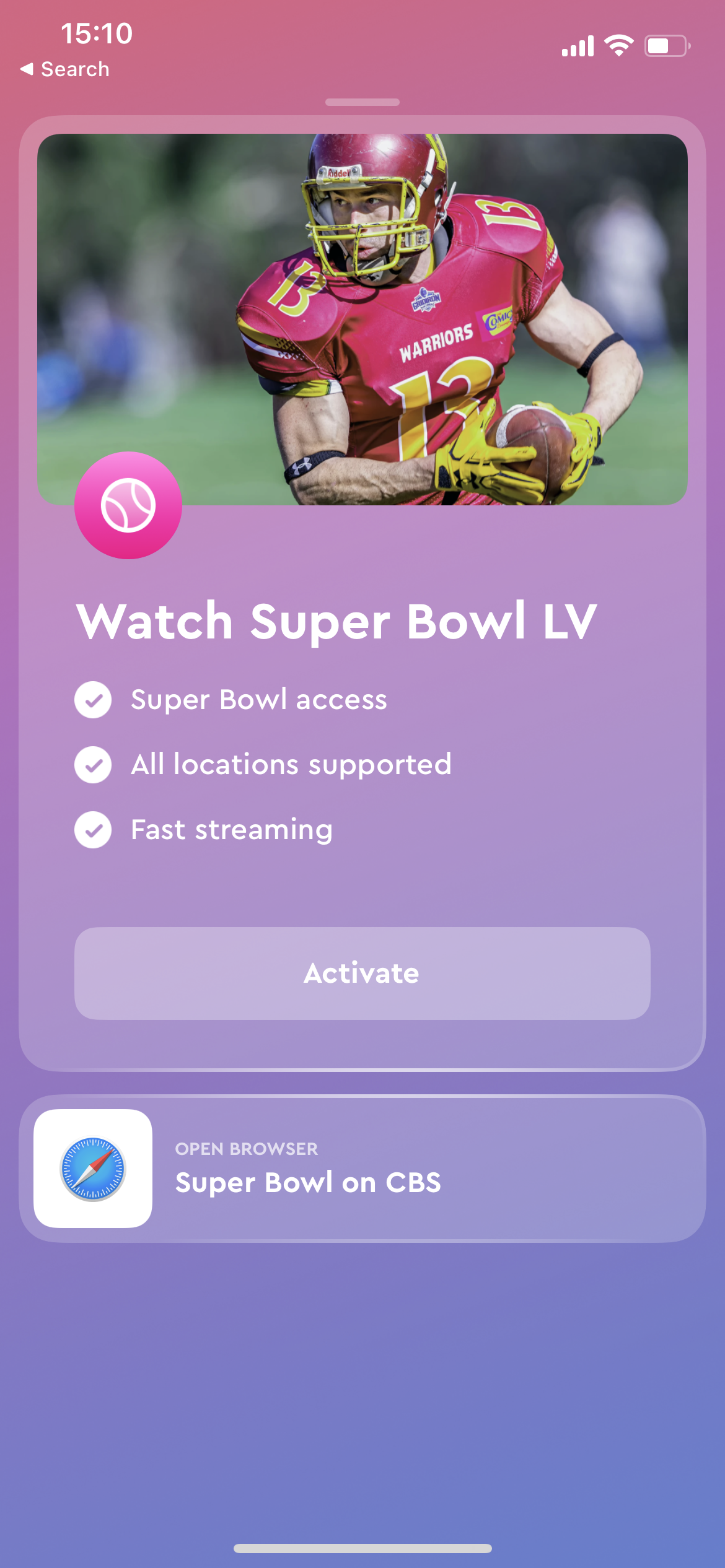725x1568 pixels.
Task: Open Super Bowl on CBS in browser
Action: 362,1169
